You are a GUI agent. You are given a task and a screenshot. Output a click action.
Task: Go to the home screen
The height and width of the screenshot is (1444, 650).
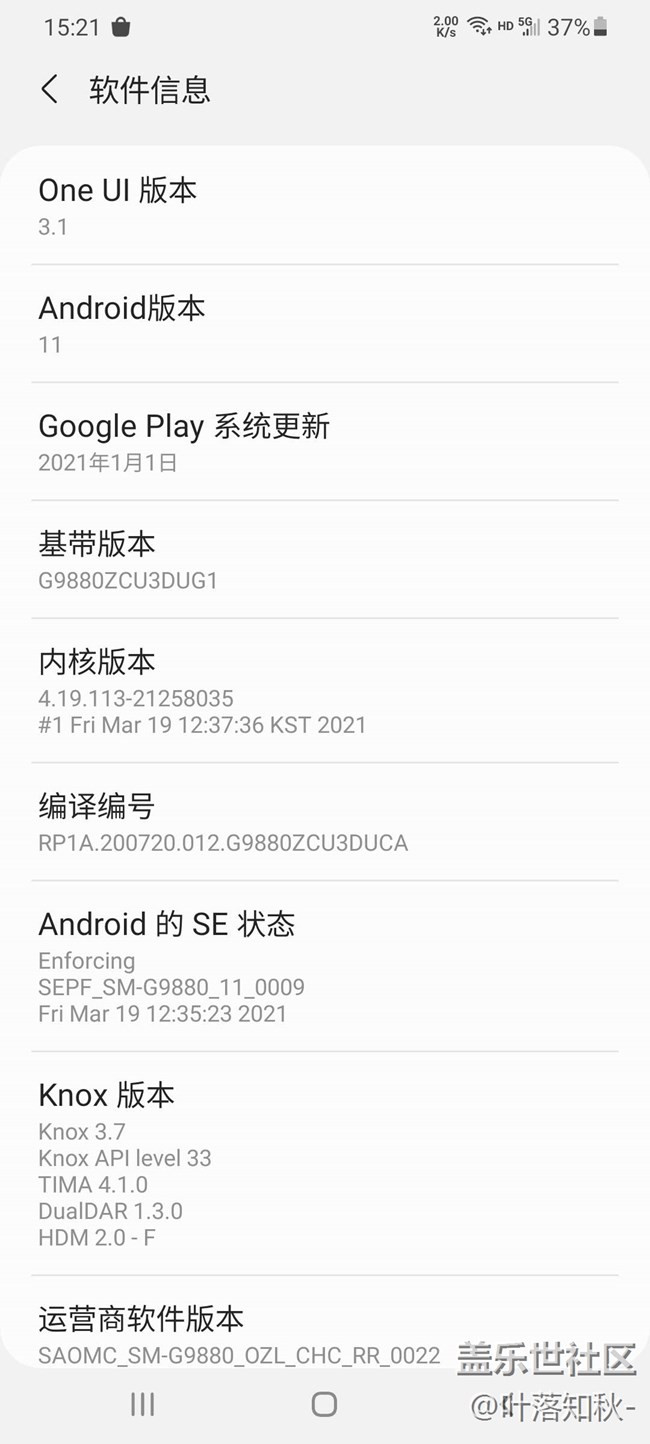coord(324,1404)
